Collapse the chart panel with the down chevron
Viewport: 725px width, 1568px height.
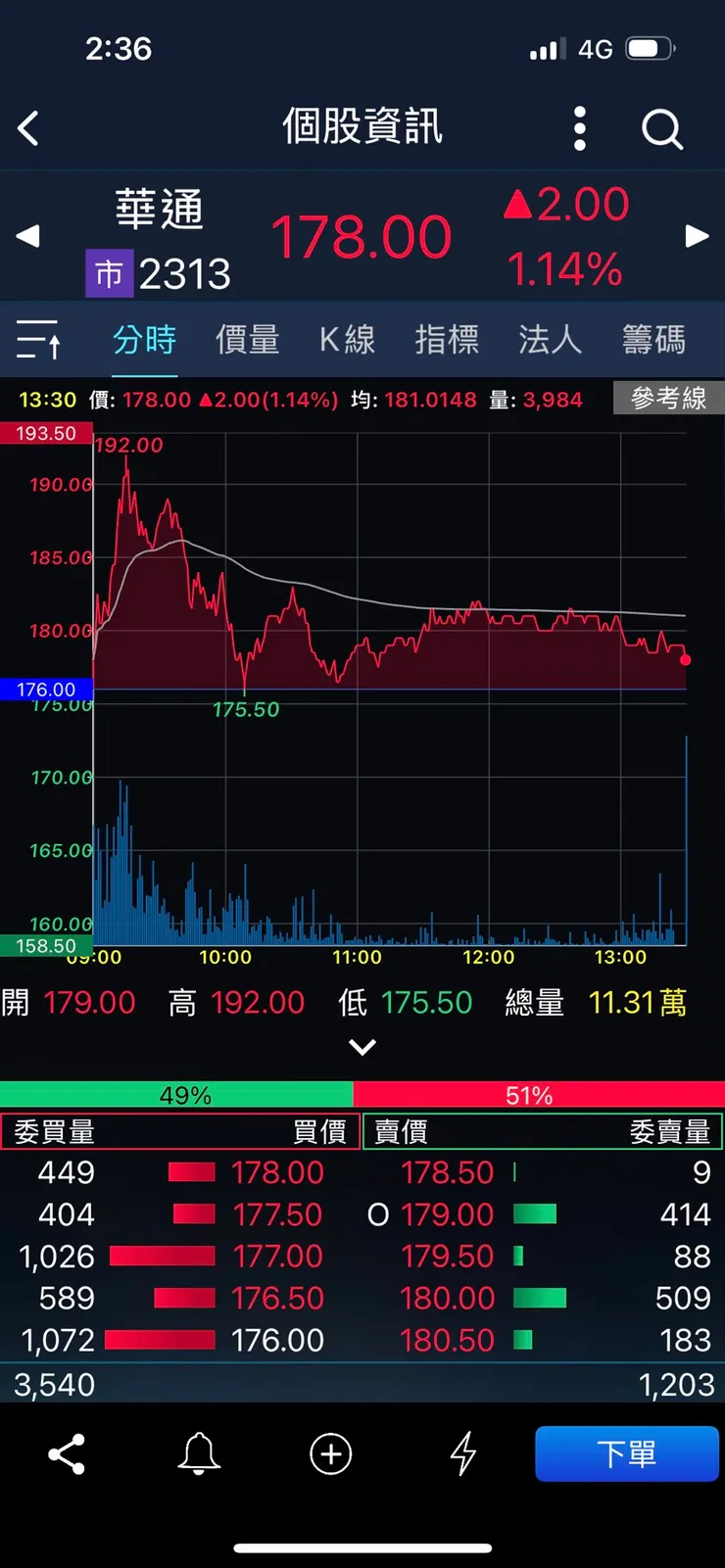(362, 1046)
